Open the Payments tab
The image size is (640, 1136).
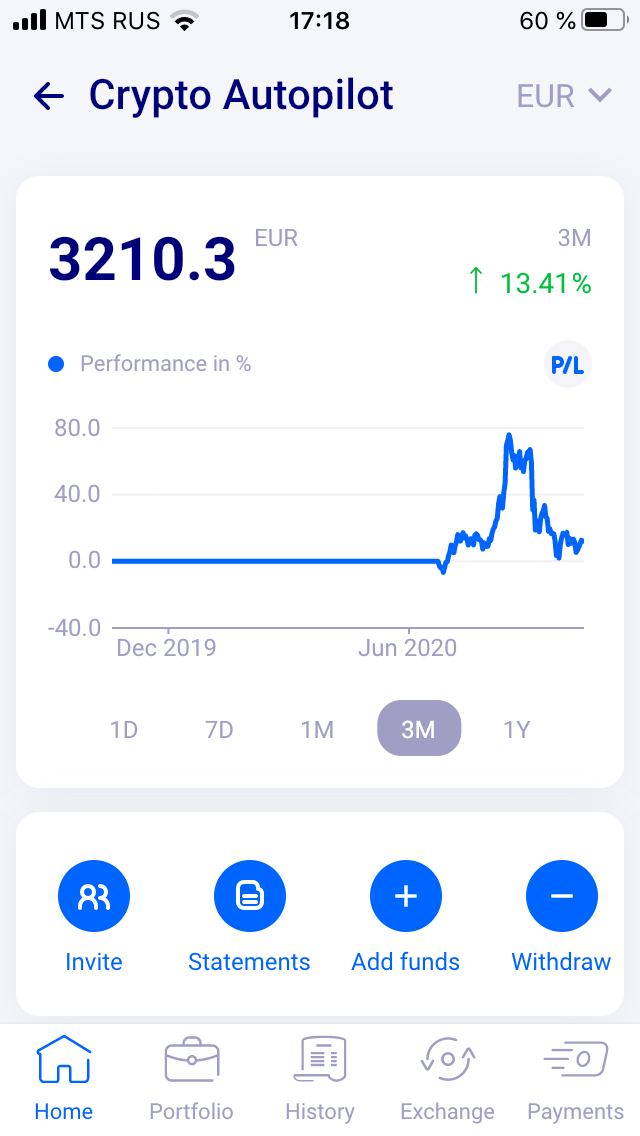575,1079
